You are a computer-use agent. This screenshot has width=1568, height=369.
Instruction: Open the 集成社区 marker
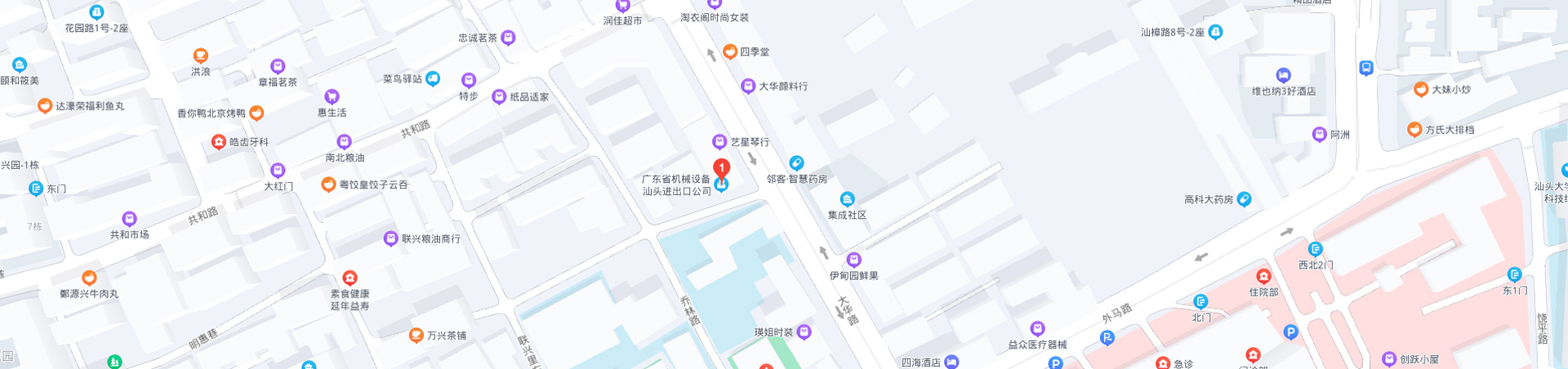coord(847,199)
